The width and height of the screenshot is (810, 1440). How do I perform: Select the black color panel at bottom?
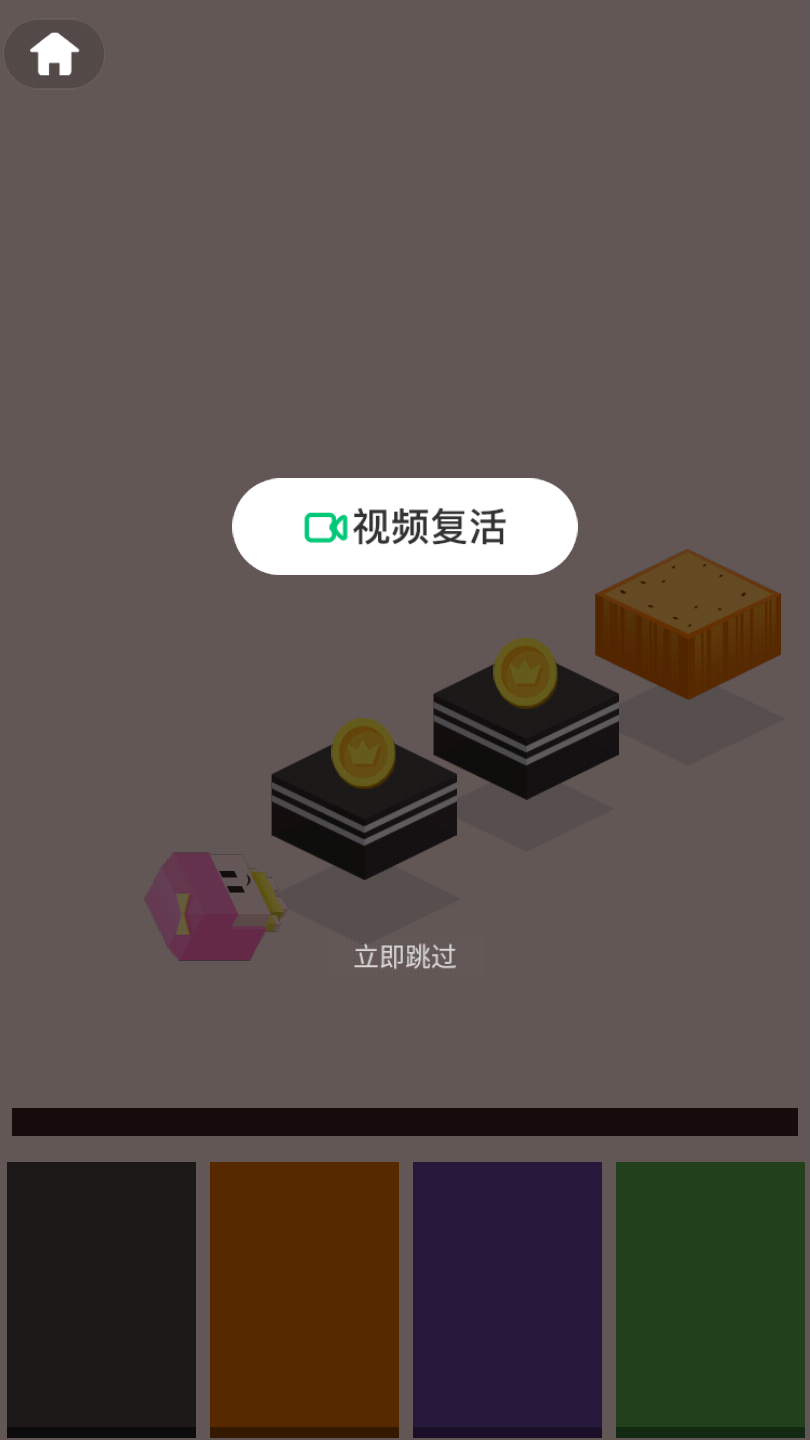pos(100,1298)
